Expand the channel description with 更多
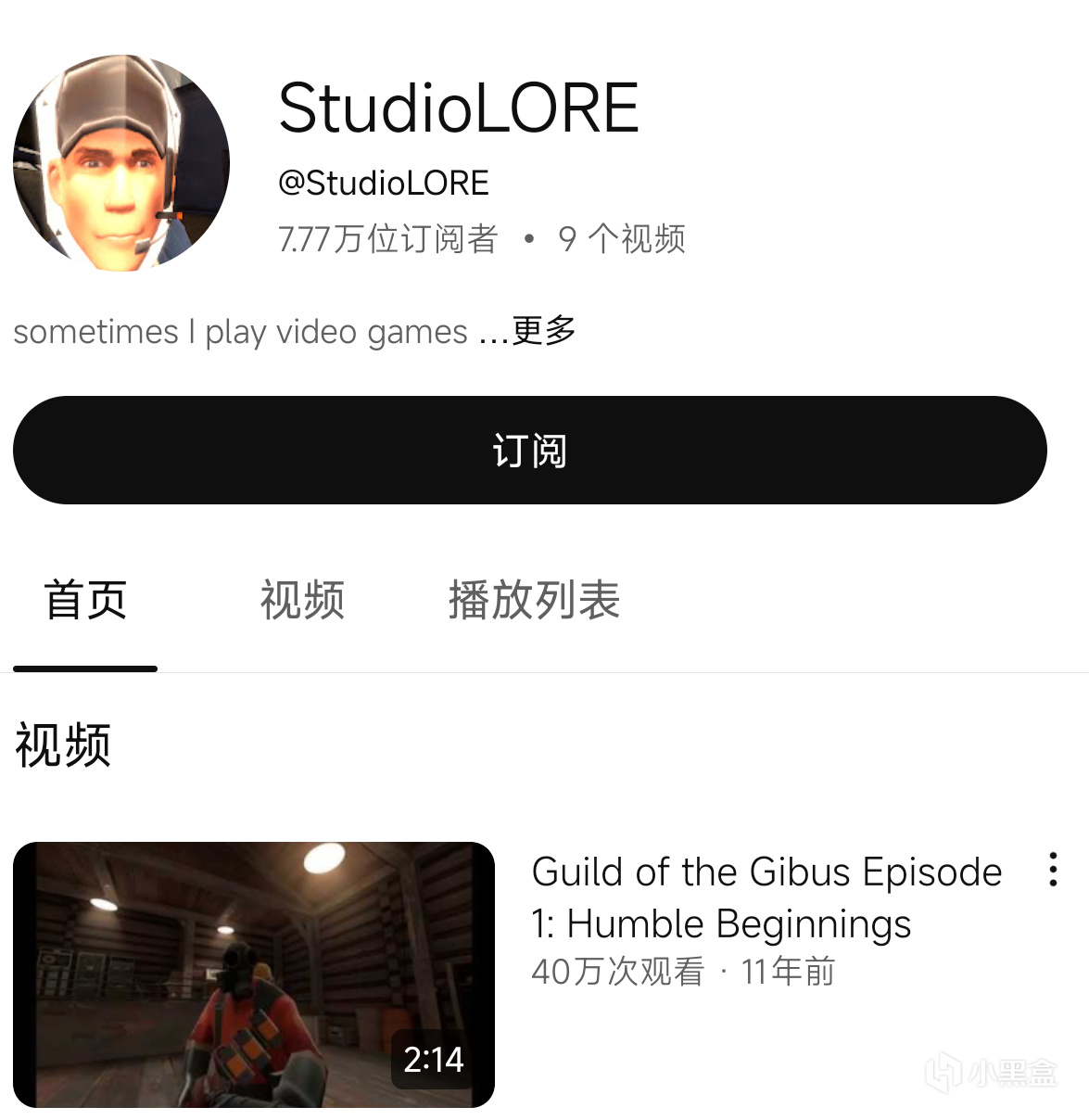Viewport: 1089px width, 1120px height. point(544,331)
